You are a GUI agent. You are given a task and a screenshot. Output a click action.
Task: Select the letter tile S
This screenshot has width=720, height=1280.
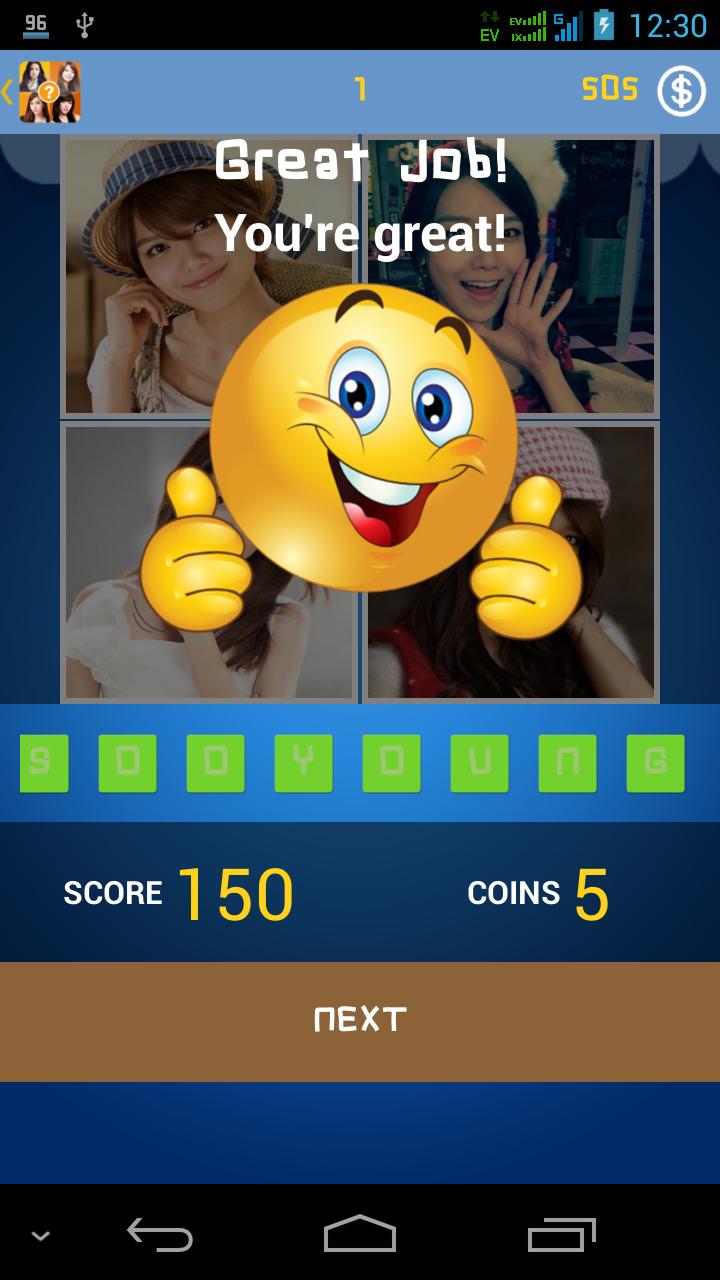pos(43,762)
